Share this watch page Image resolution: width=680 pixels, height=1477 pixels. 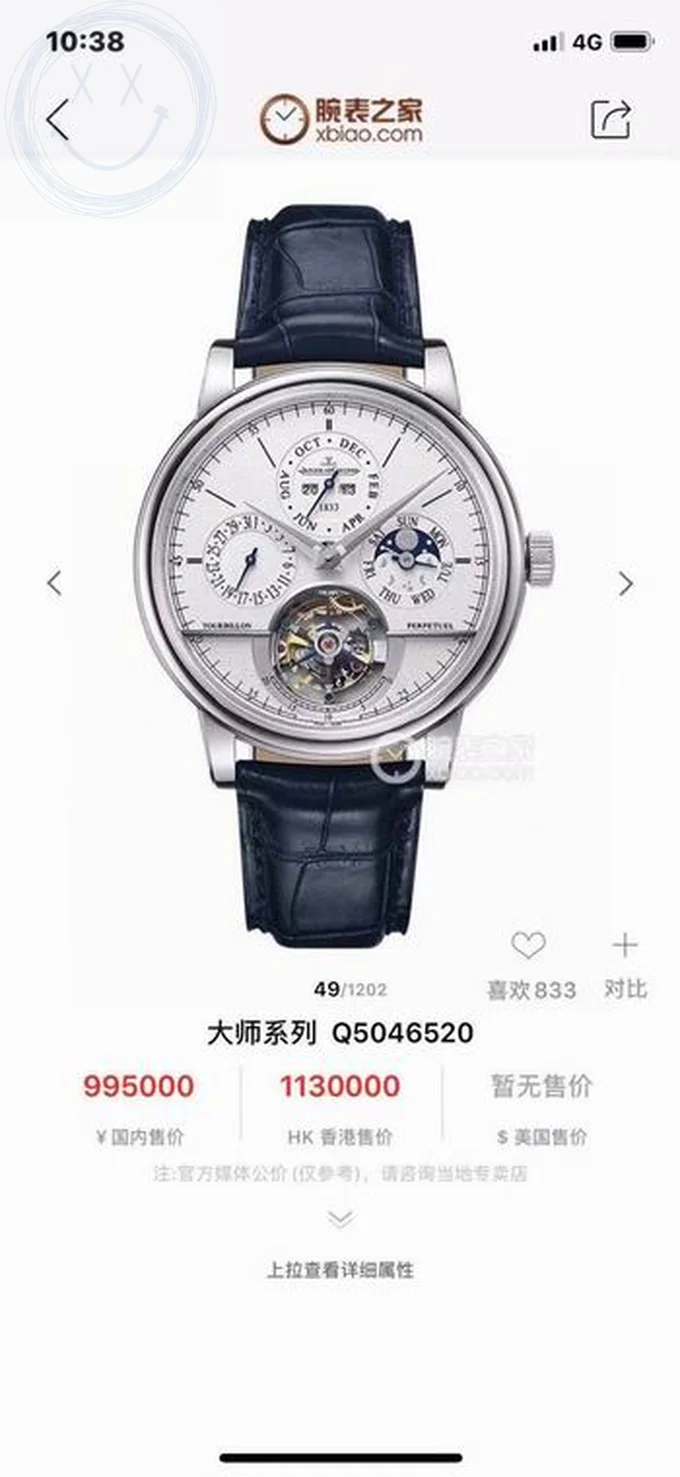(x=611, y=120)
